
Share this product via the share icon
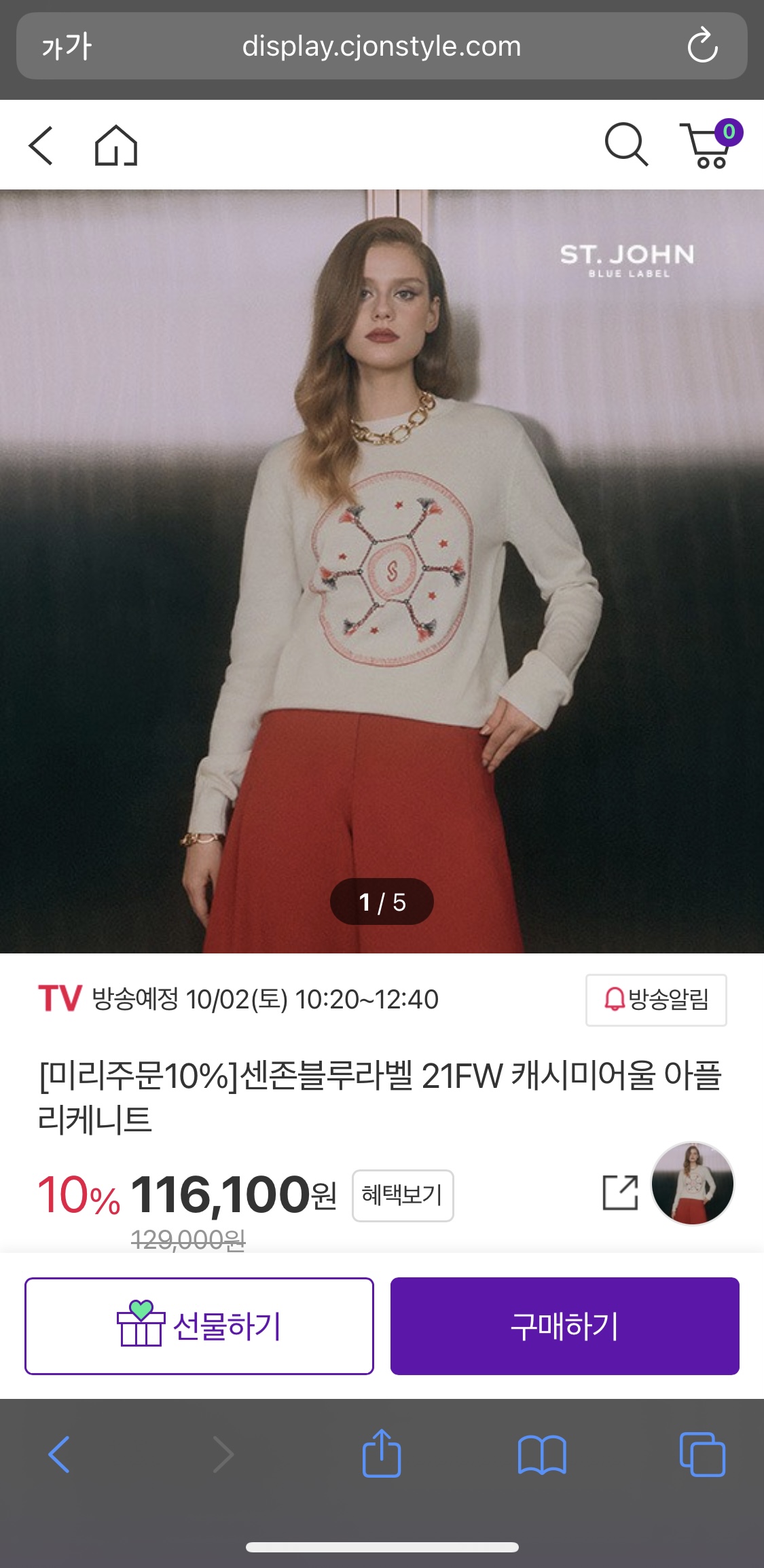[620, 1192]
